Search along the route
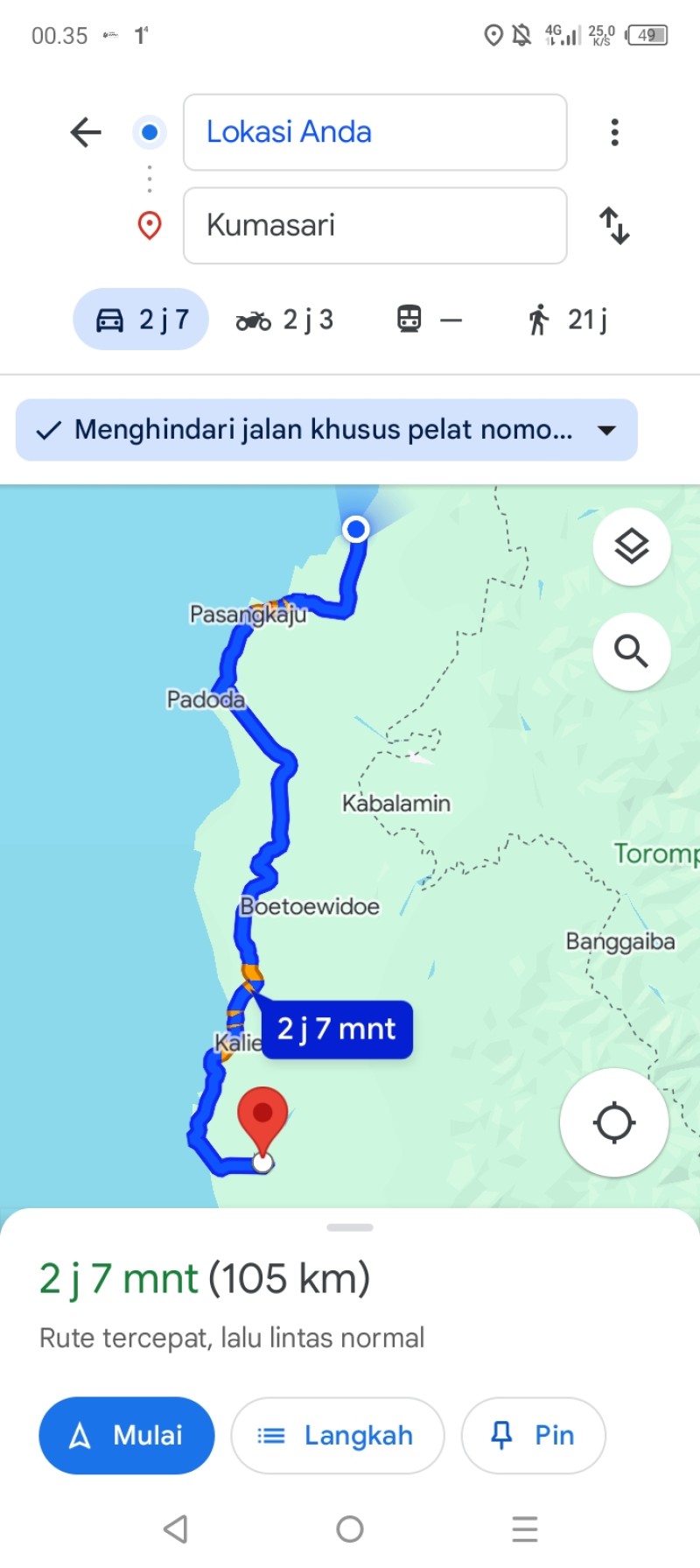The height and width of the screenshot is (1568, 700). tap(632, 651)
